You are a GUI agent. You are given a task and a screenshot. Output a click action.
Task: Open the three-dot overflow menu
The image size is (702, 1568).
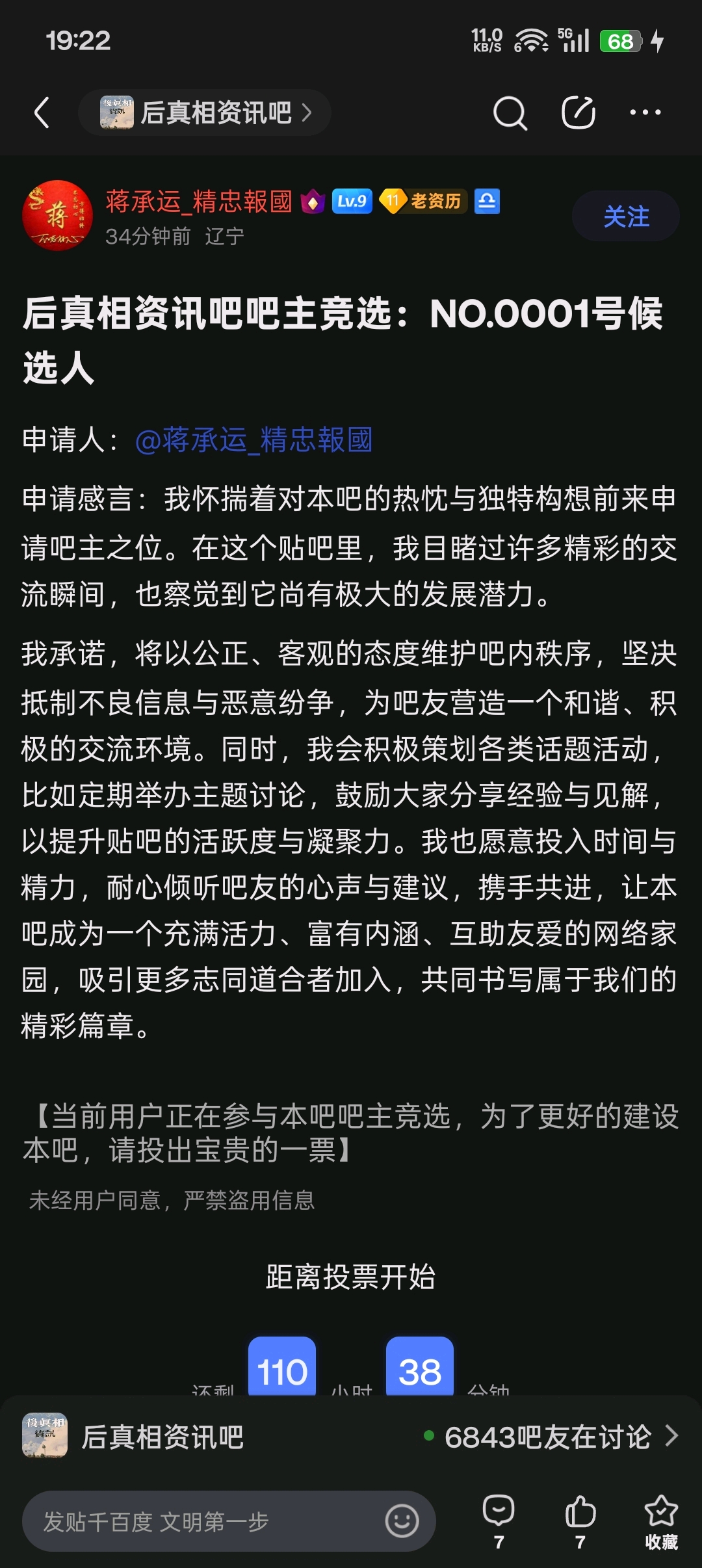click(645, 112)
